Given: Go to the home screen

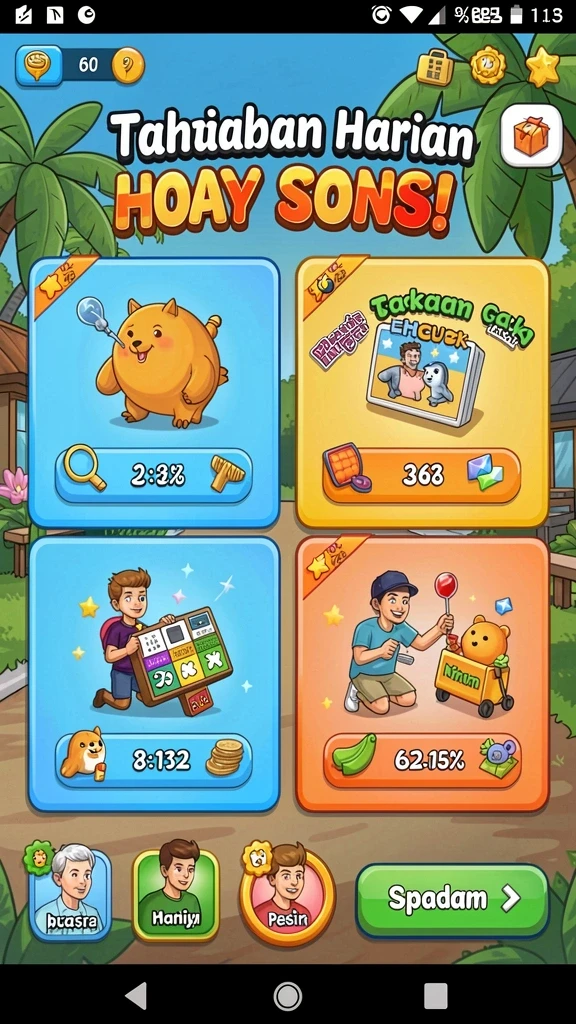Looking at the screenshot, I should tap(287, 996).
